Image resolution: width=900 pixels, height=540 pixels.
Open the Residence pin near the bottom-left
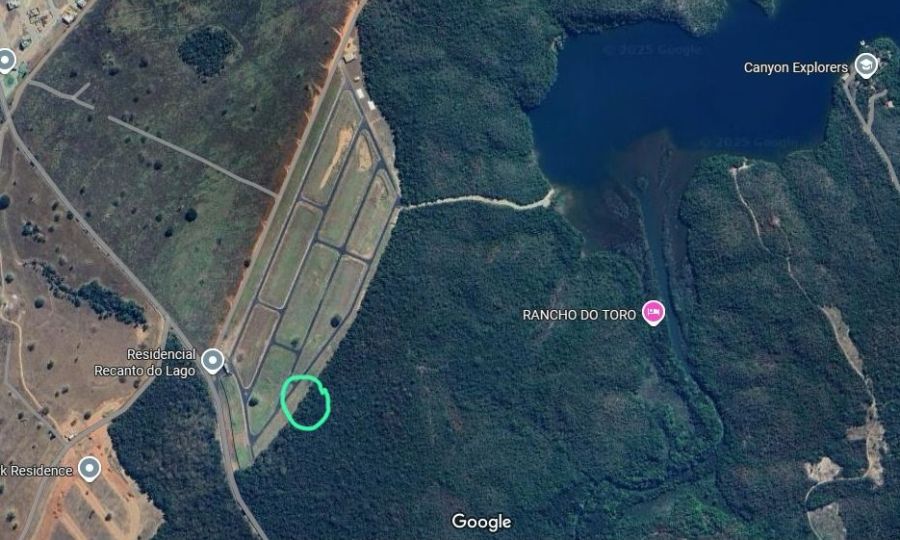(90, 468)
